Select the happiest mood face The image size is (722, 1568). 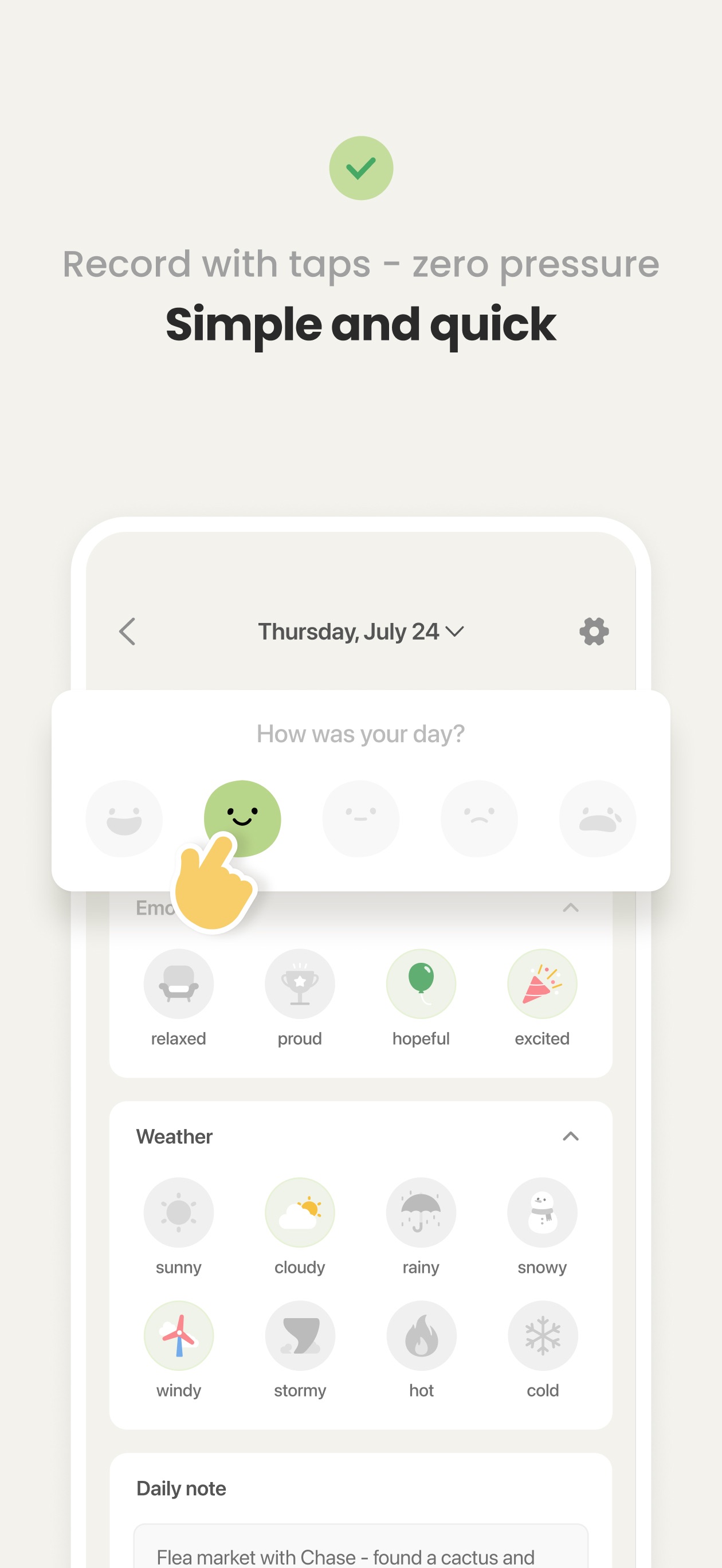124,818
